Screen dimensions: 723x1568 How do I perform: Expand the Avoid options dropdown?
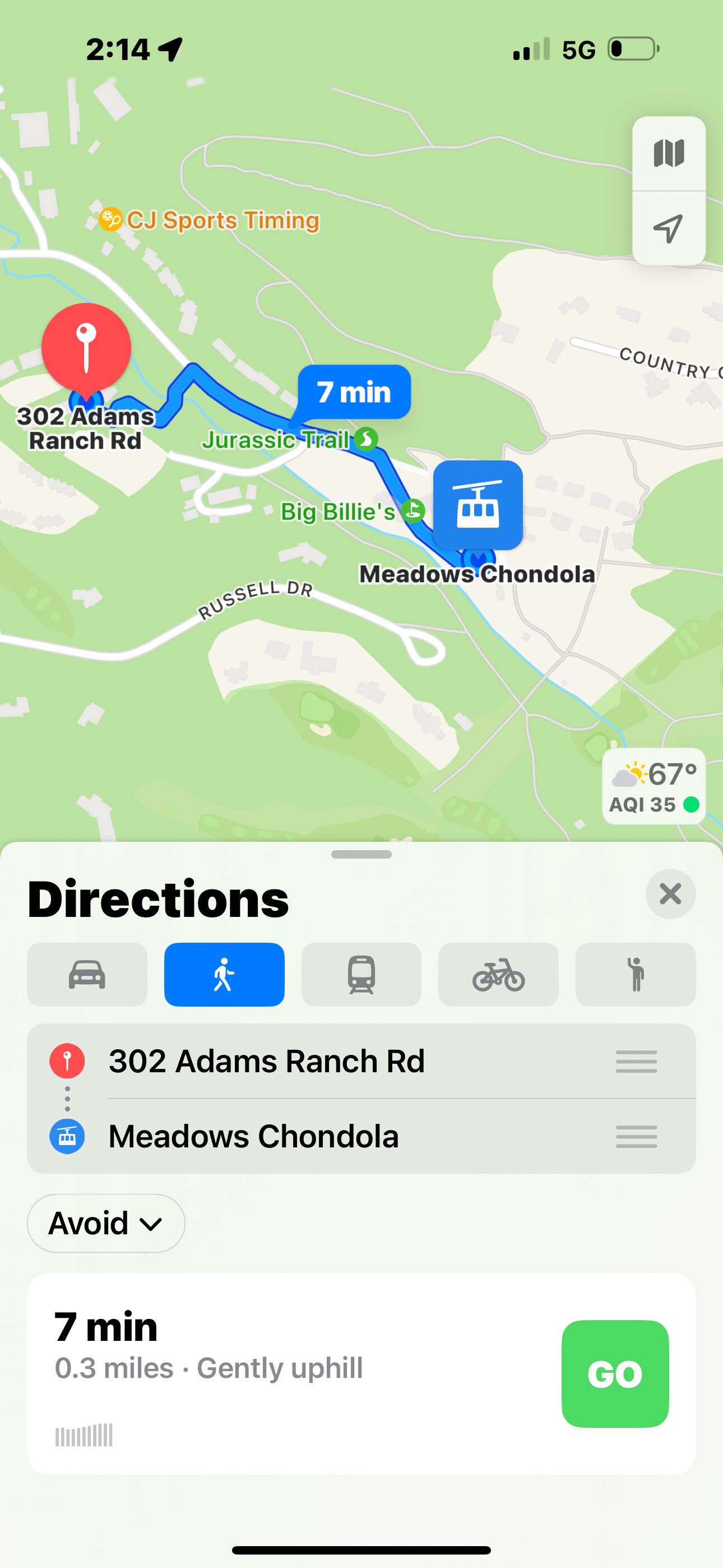tap(106, 1223)
